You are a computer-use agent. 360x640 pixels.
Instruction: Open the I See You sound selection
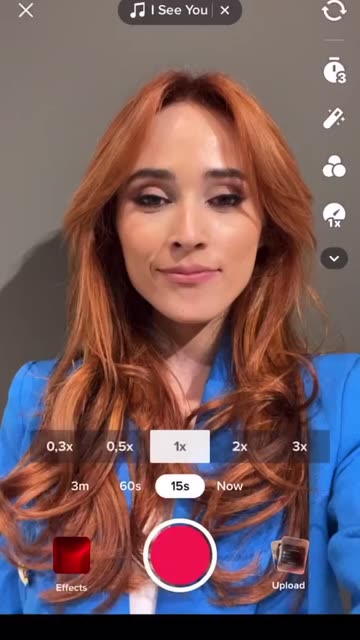pyautogui.click(x=169, y=11)
